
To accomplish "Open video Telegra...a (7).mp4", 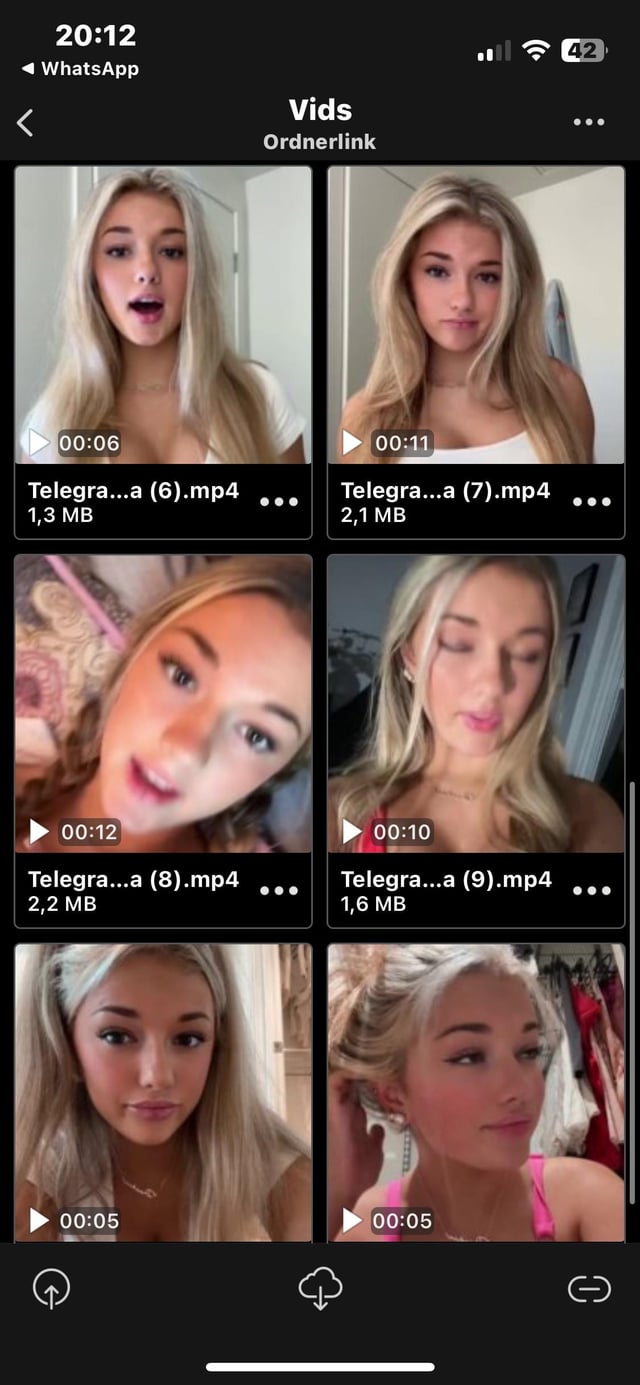I will (x=476, y=315).
